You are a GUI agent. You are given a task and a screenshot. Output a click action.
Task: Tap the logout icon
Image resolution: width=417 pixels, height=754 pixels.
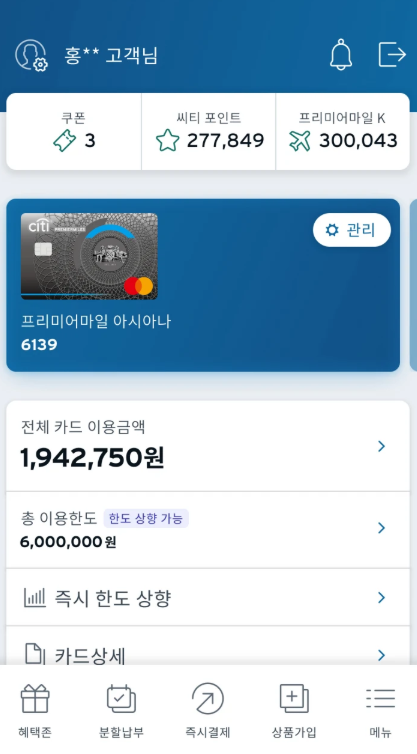392,54
